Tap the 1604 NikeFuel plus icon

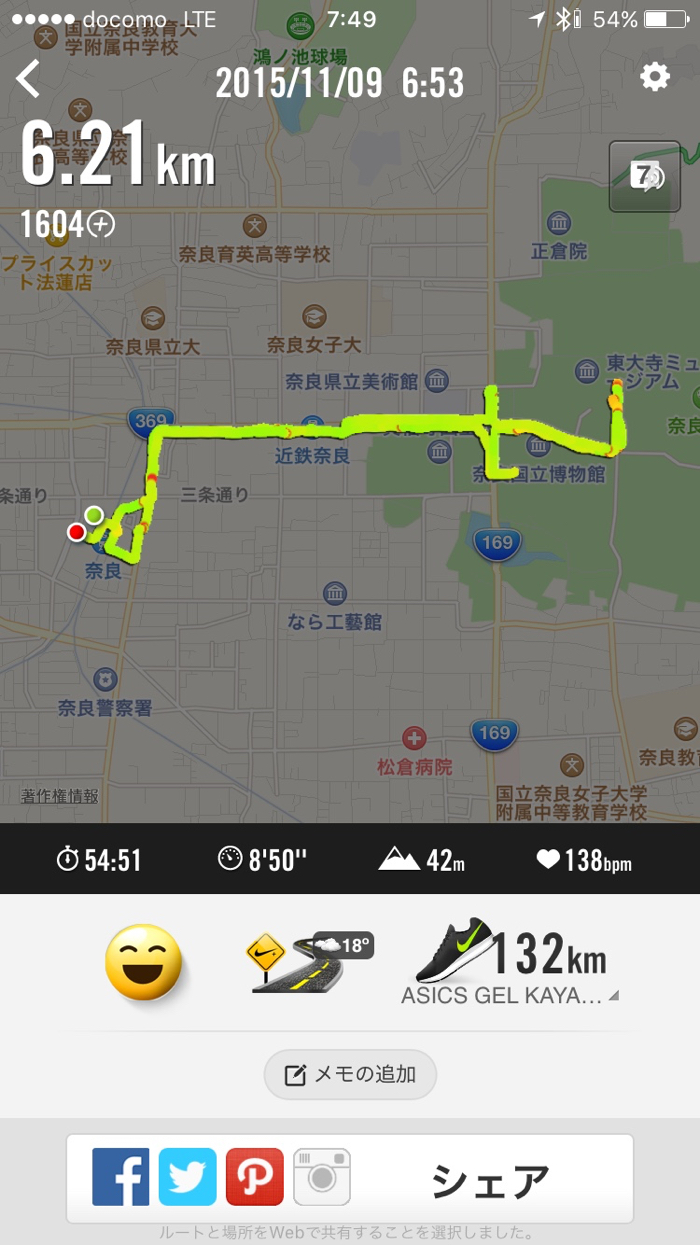[x=101, y=225]
